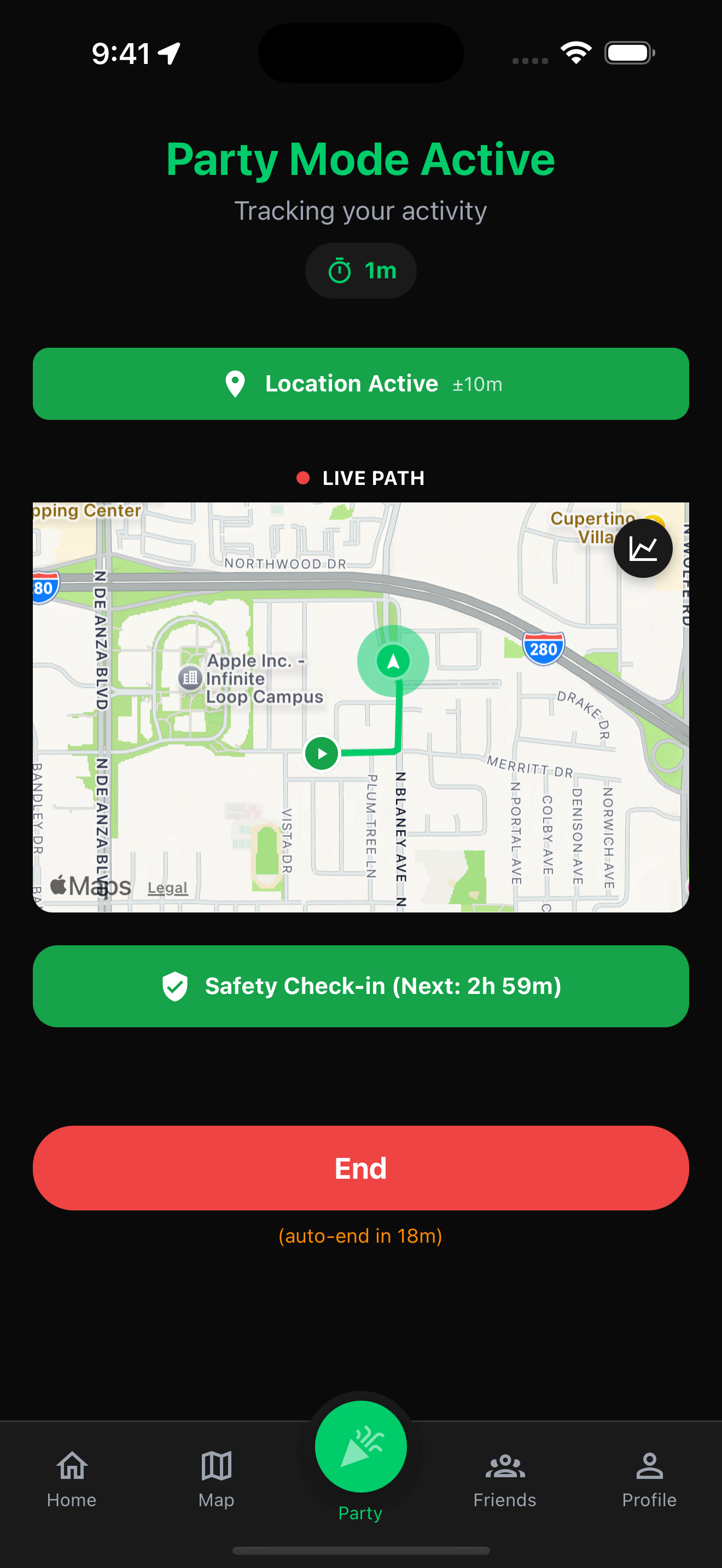Open the Legal link on the map

167,888
